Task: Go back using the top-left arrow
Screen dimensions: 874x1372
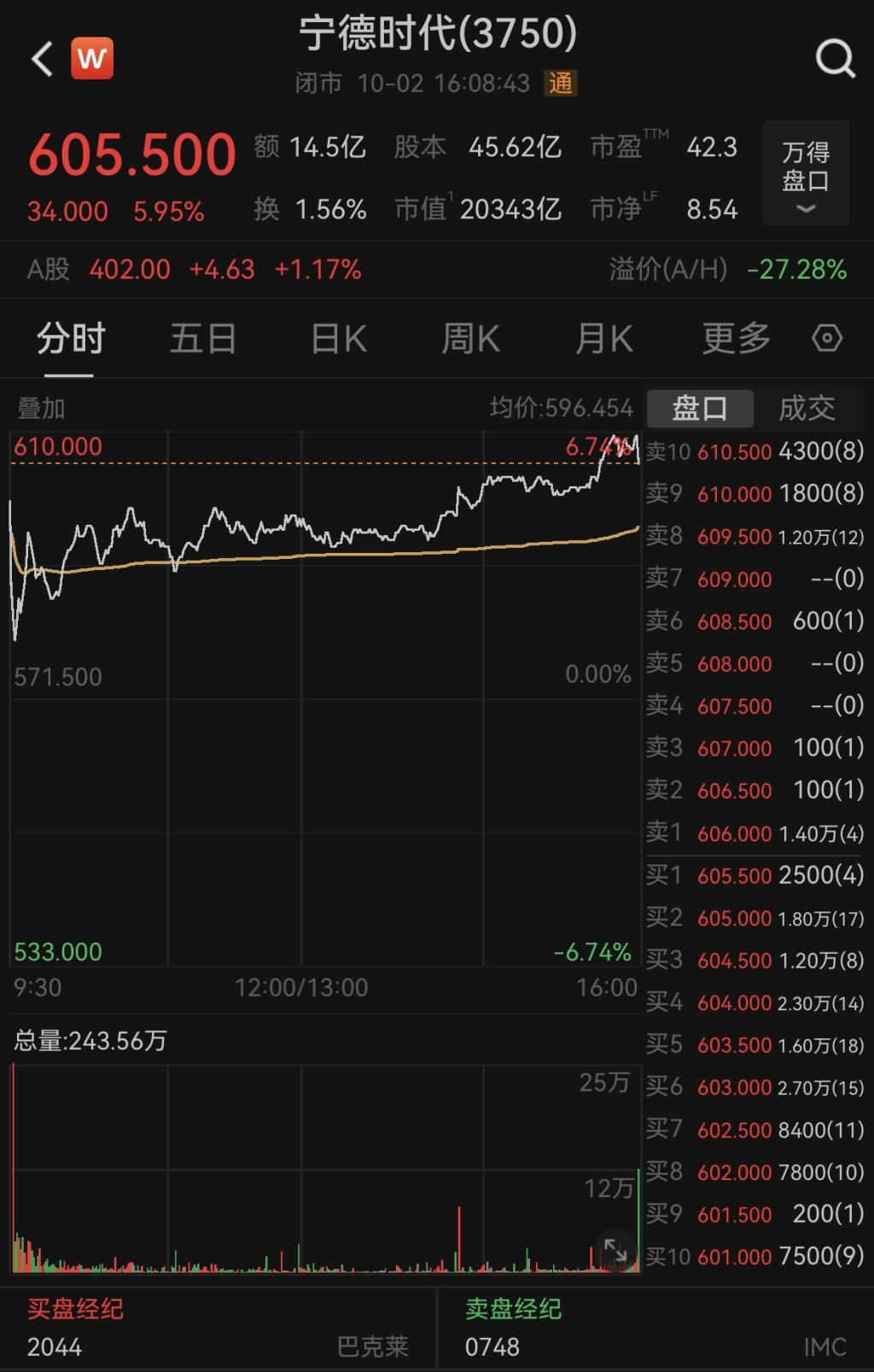Action: tap(43, 59)
